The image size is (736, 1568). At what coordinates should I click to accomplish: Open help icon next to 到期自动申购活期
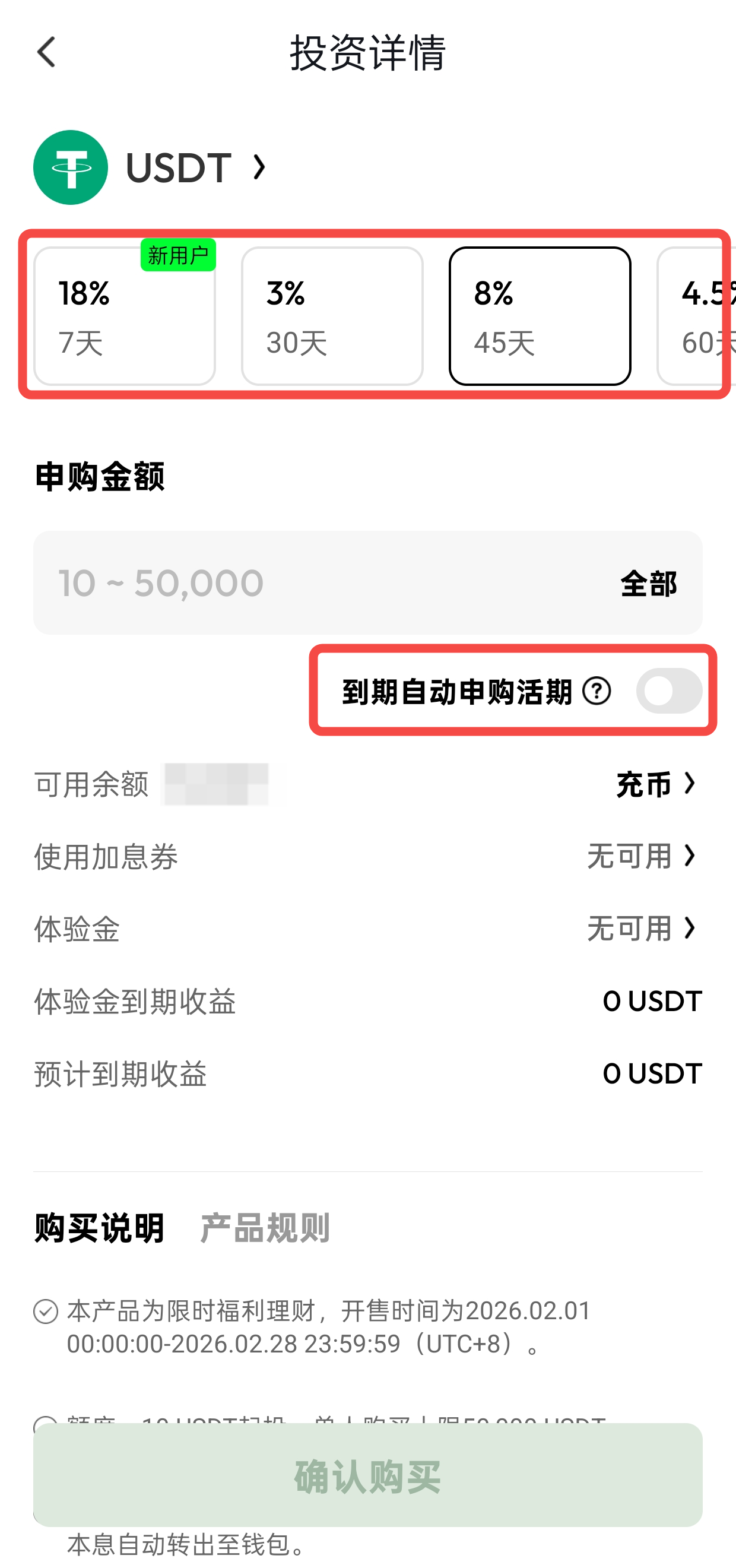click(x=596, y=691)
